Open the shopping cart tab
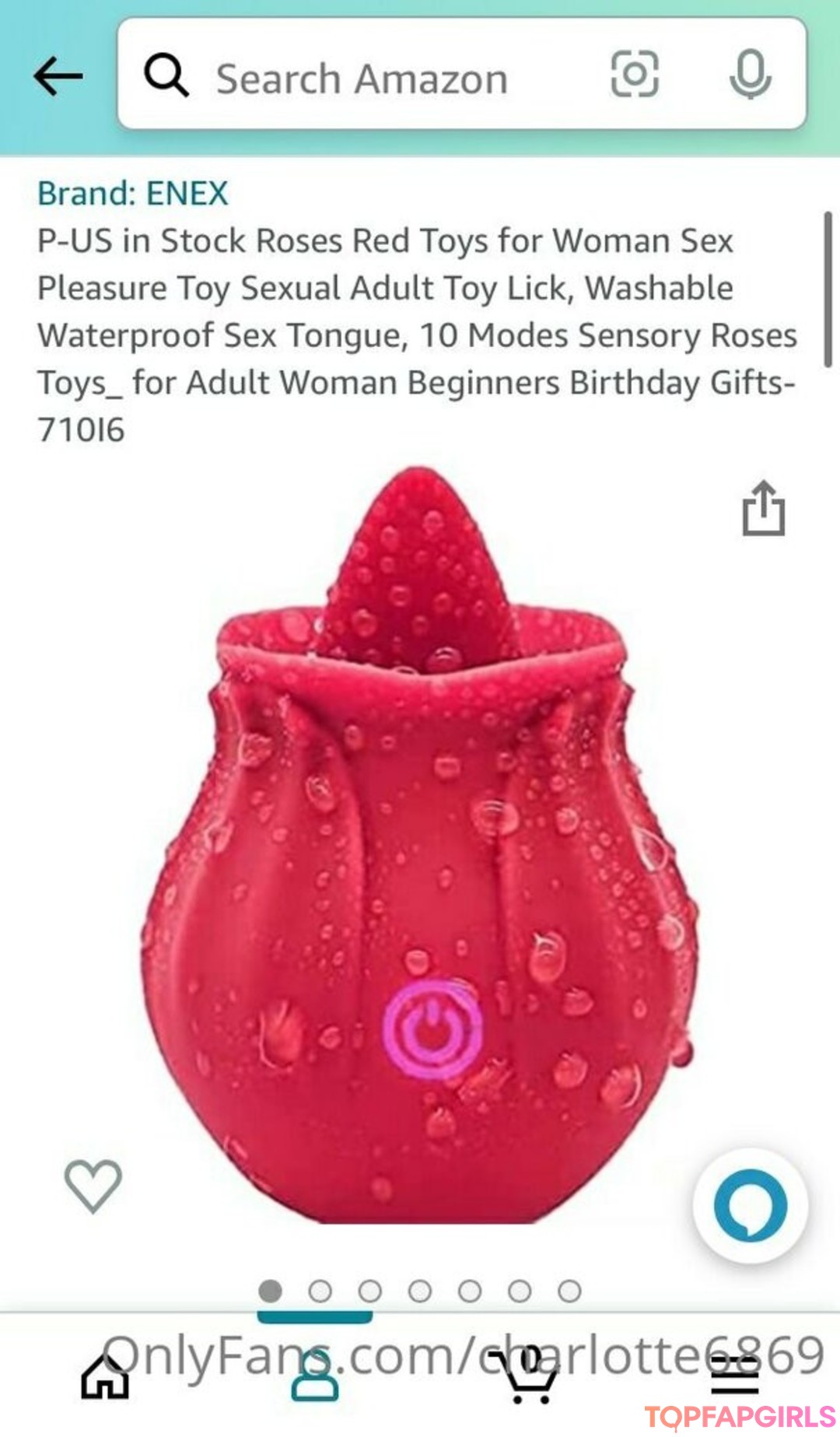 530,1378
